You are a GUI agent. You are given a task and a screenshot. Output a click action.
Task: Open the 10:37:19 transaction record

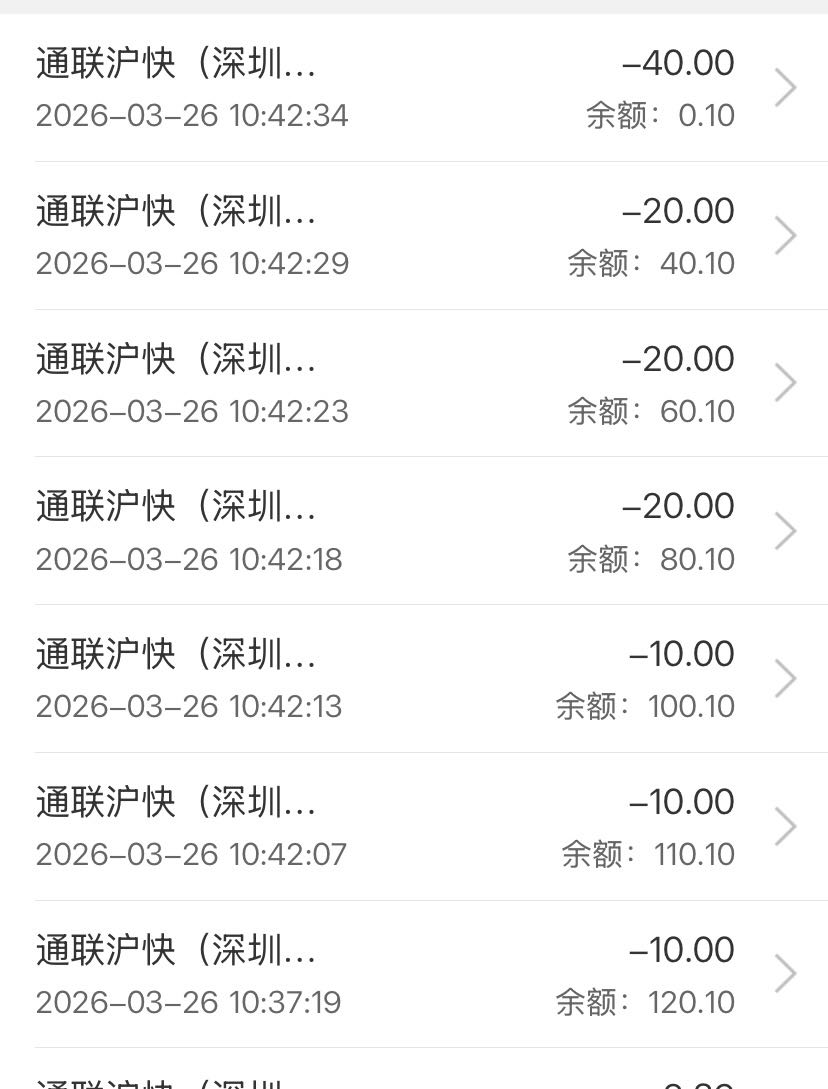pyautogui.click(x=414, y=974)
